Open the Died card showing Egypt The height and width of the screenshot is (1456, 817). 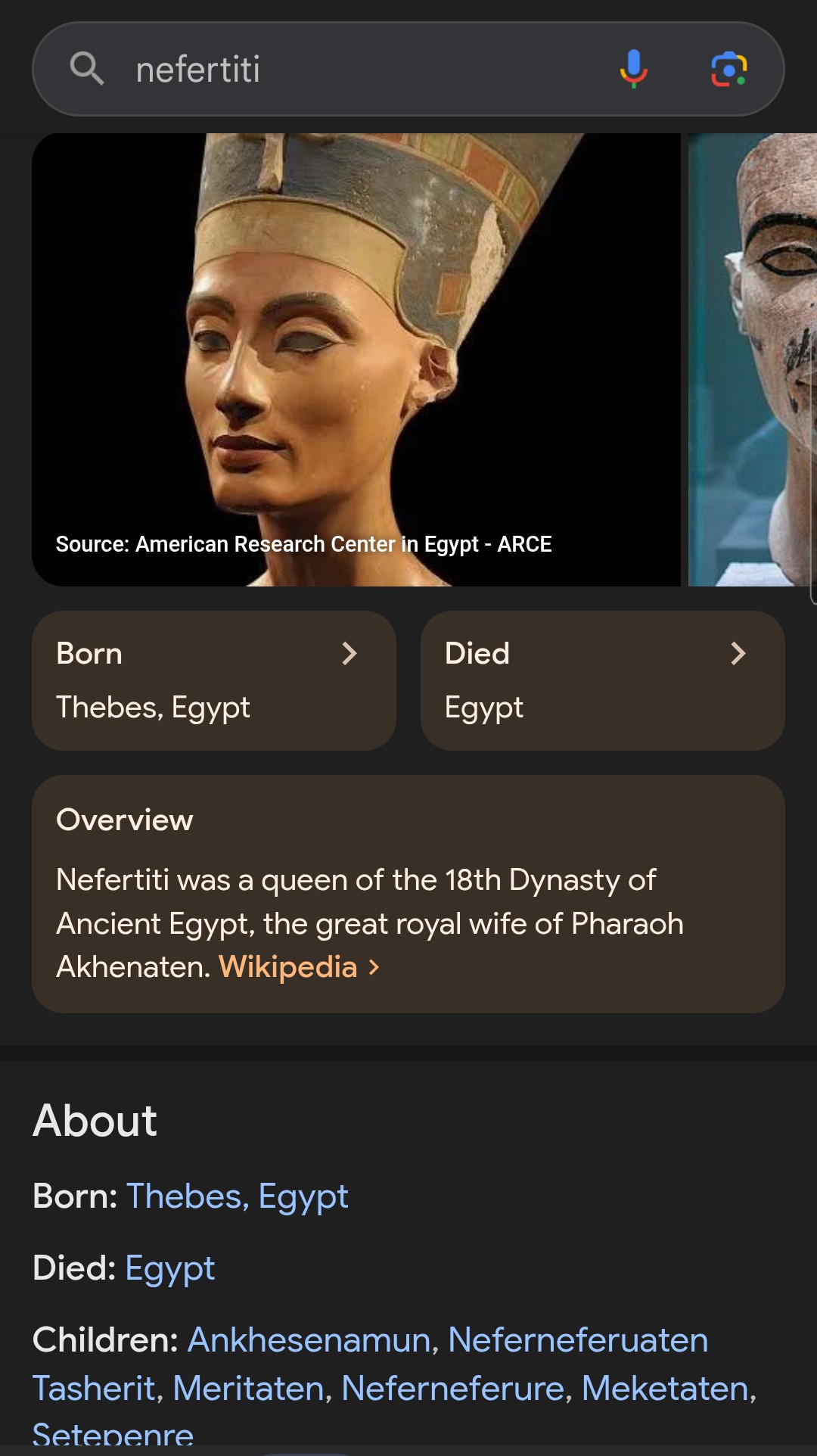(x=602, y=680)
